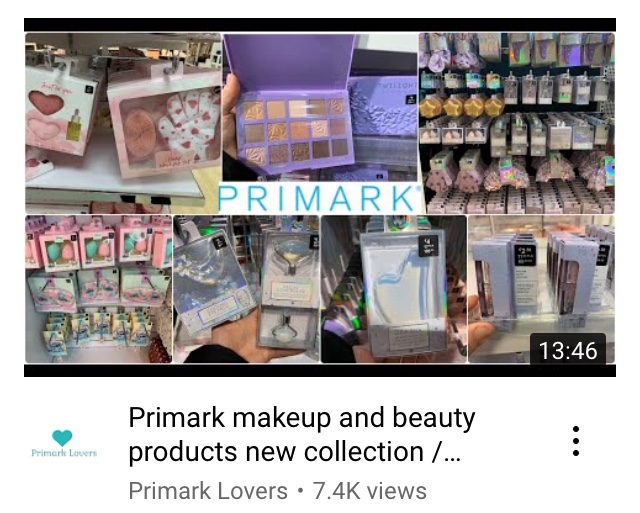Open the video's three-dot options menu
Viewport: 640px width, 513px height.
pos(576,441)
